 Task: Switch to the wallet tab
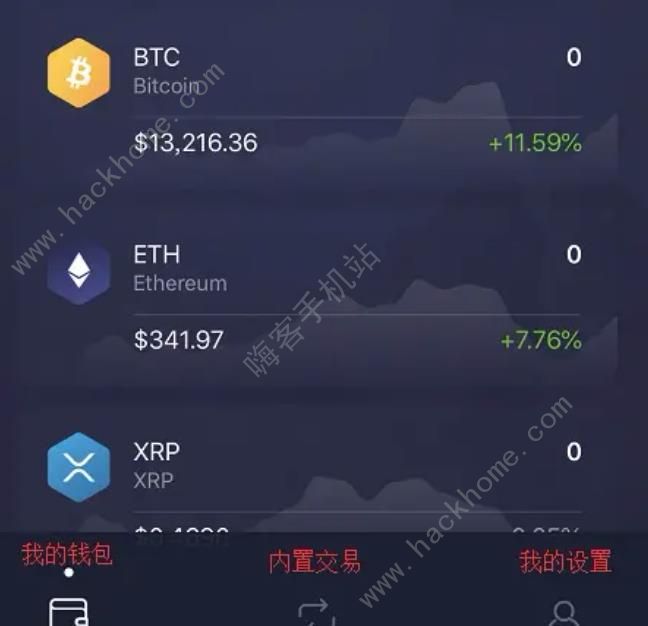tap(68, 608)
